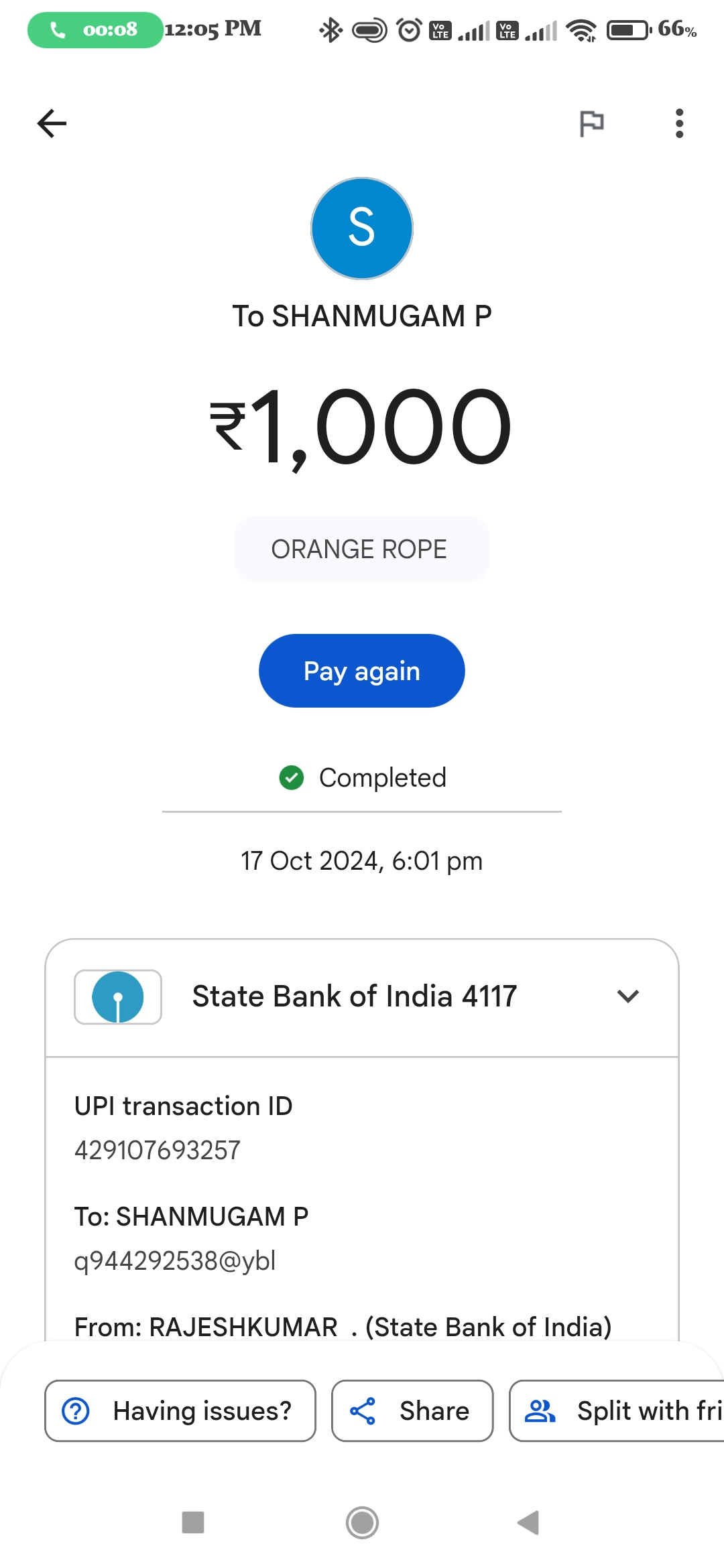Open recent apps with the square button
This screenshot has width=724, height=1568.
tap(193, 1522)
